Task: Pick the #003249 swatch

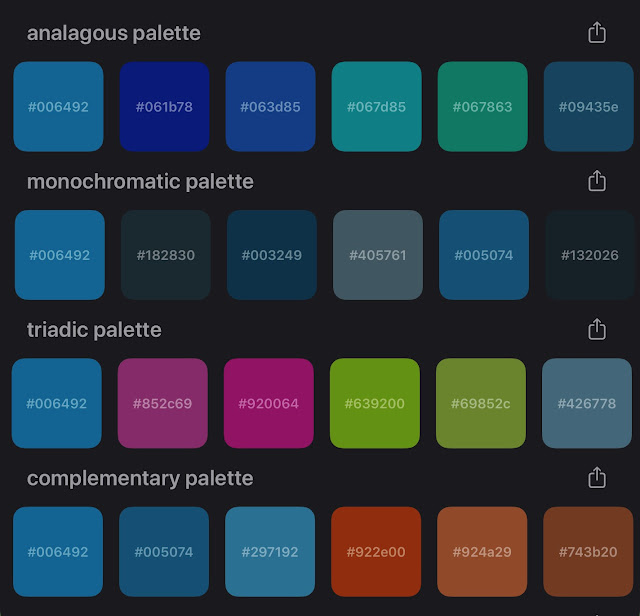Action: point(272,255)
